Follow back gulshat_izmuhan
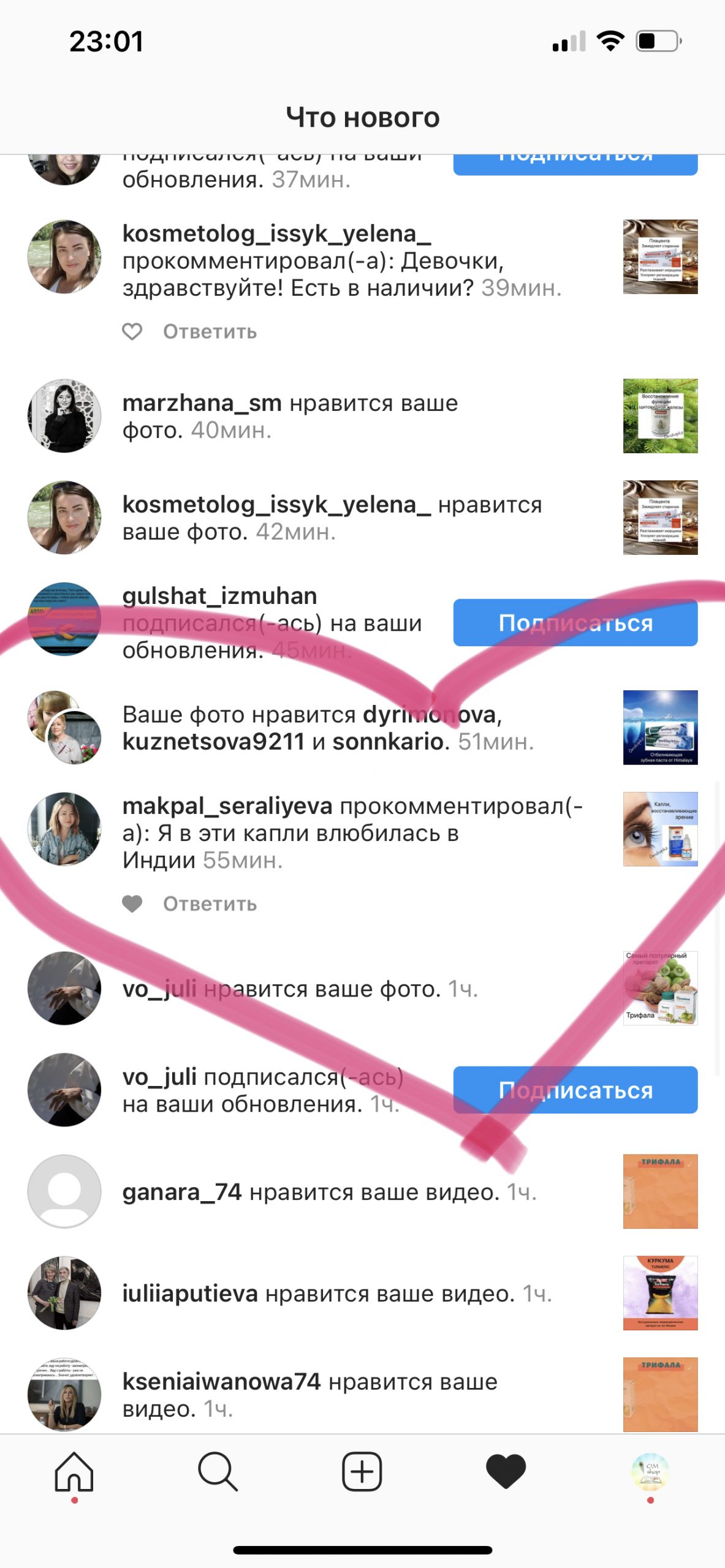This screenshot has height=1568, width=725. (x=575, y=623)
